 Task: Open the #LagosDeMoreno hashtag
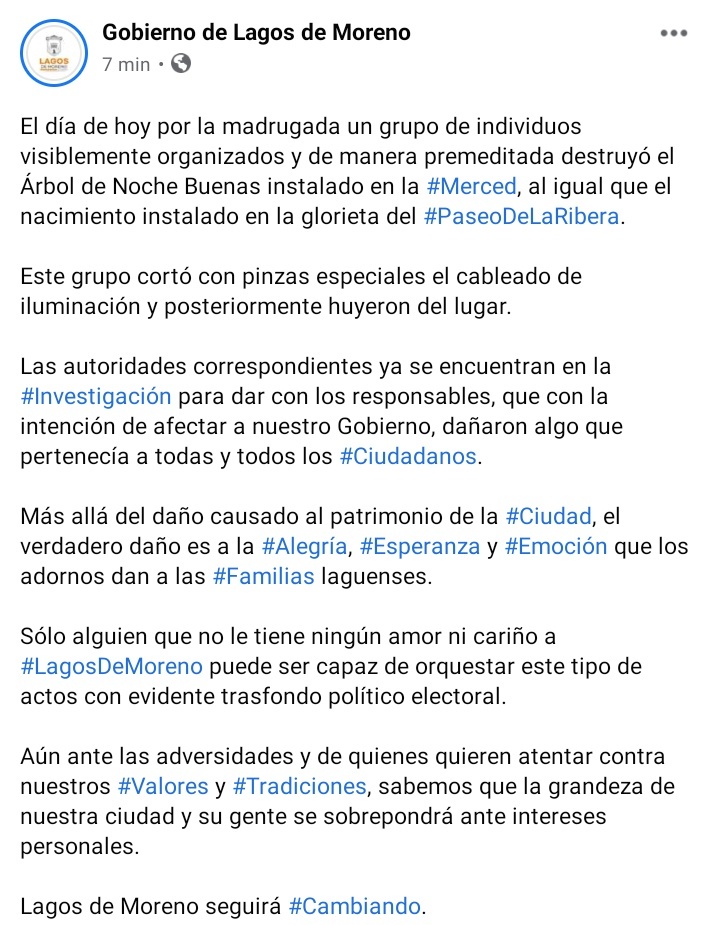[x=111, y=667]
